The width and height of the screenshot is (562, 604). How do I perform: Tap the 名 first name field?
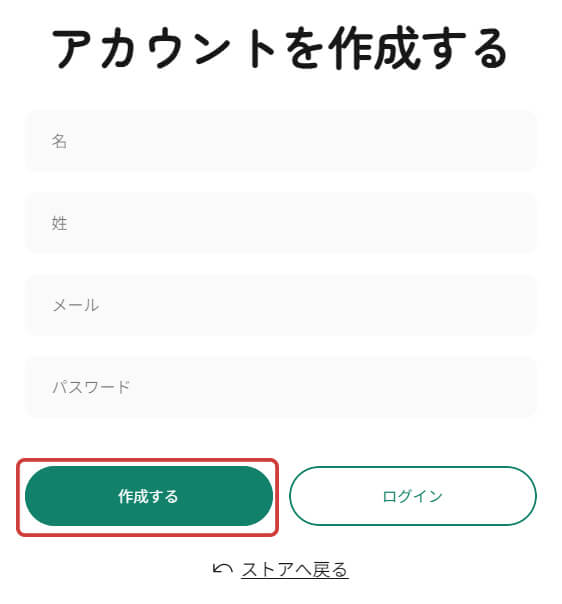(281, 141)
